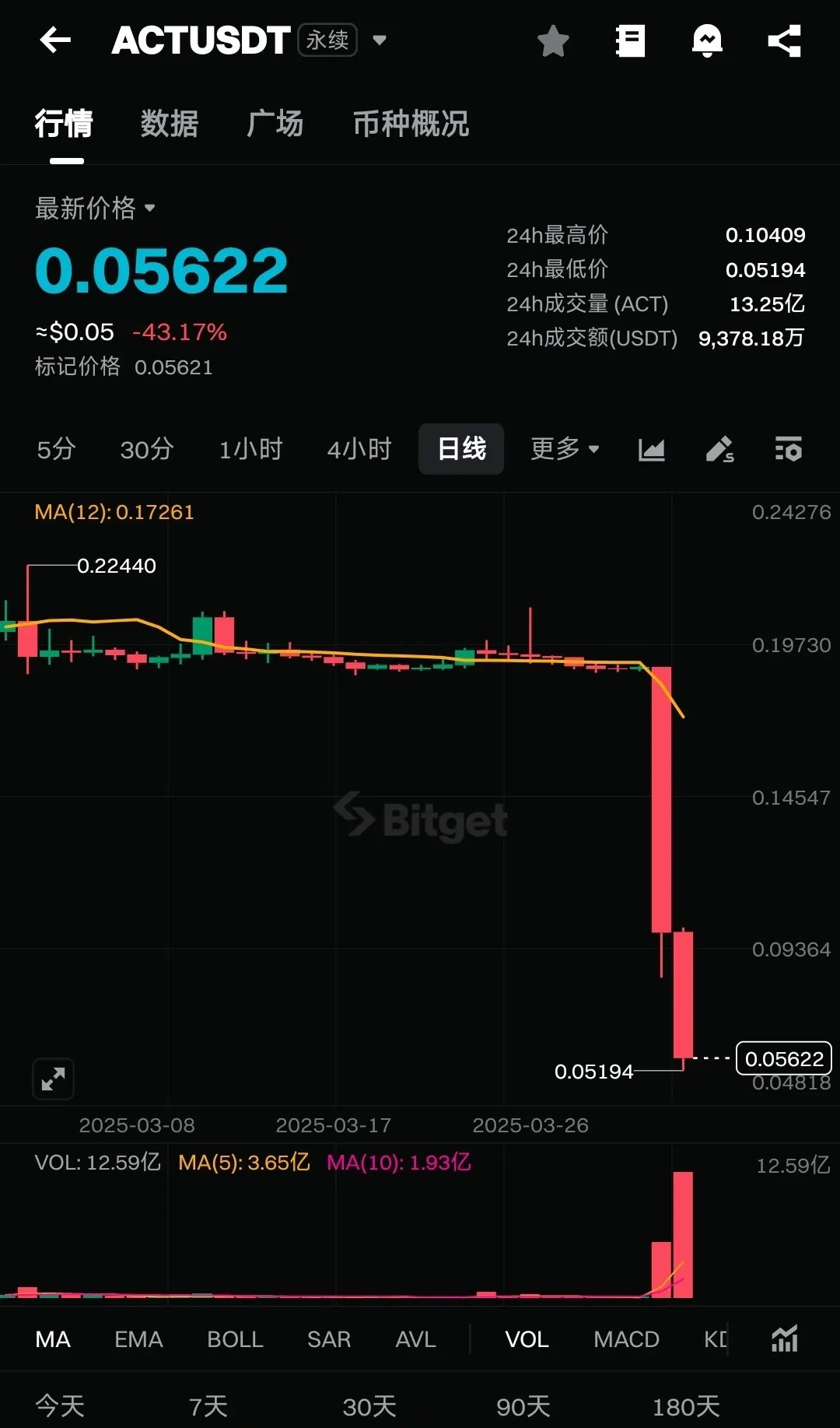This screenshot has width=840, height=1428.
Task: Favorite ACTUSDT with the star icon
Action: click(x=553, y=40)
